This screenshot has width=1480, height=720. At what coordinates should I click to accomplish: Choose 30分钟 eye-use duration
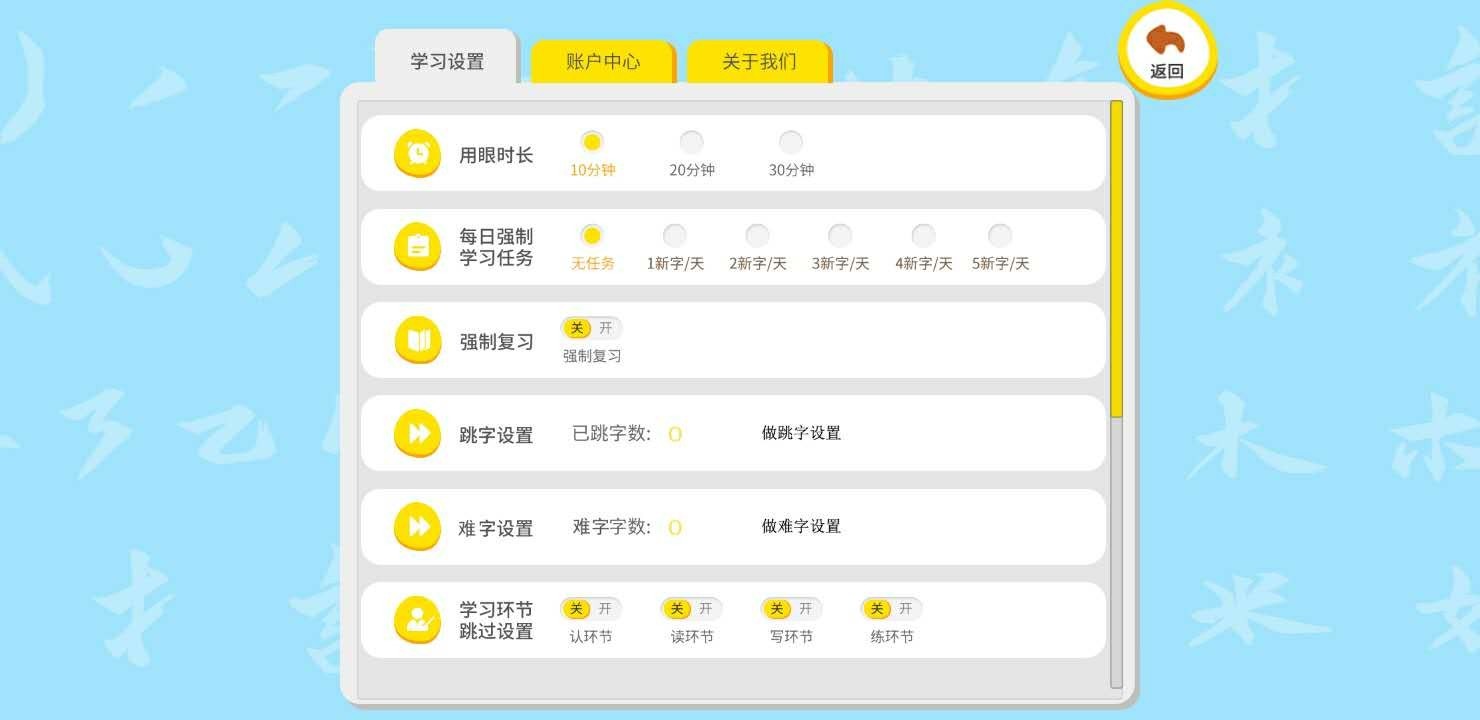(790, 142)
